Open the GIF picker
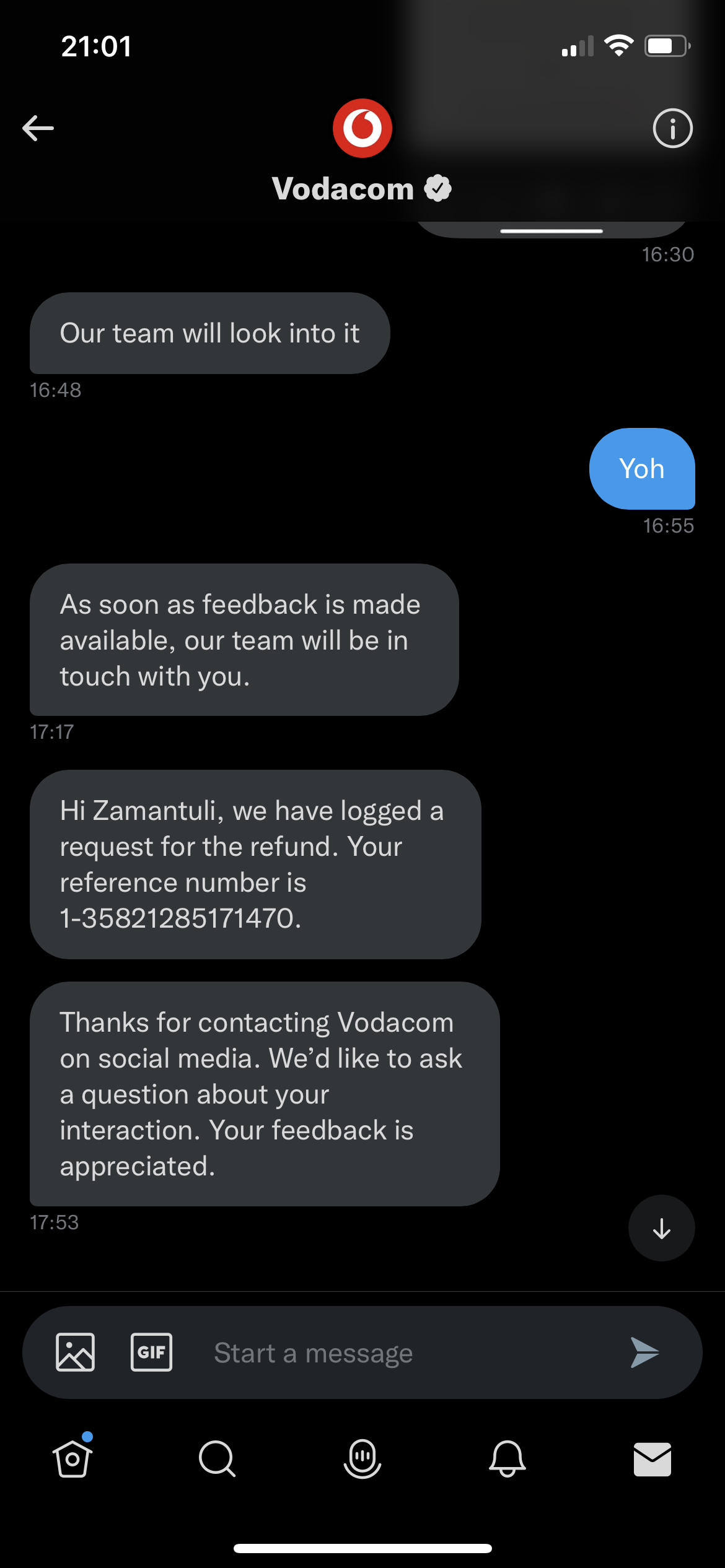 coord(152,1352)
